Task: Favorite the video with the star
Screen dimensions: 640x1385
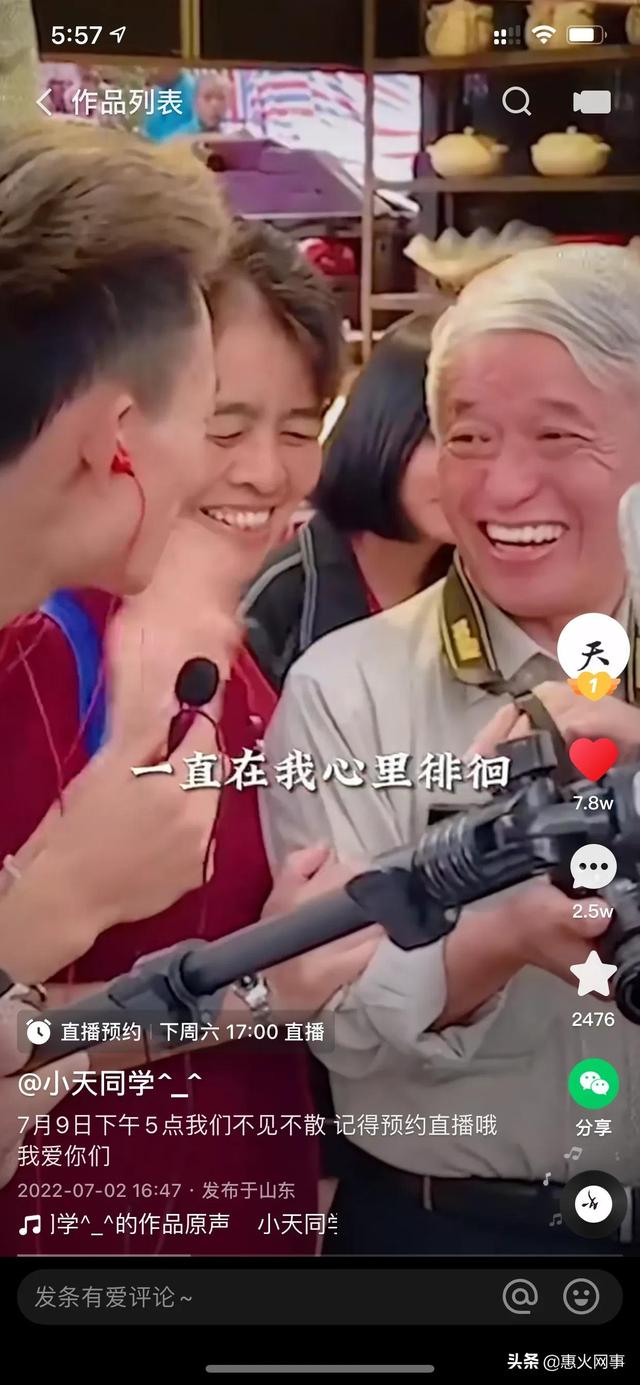Action: (x=593, y=974)
